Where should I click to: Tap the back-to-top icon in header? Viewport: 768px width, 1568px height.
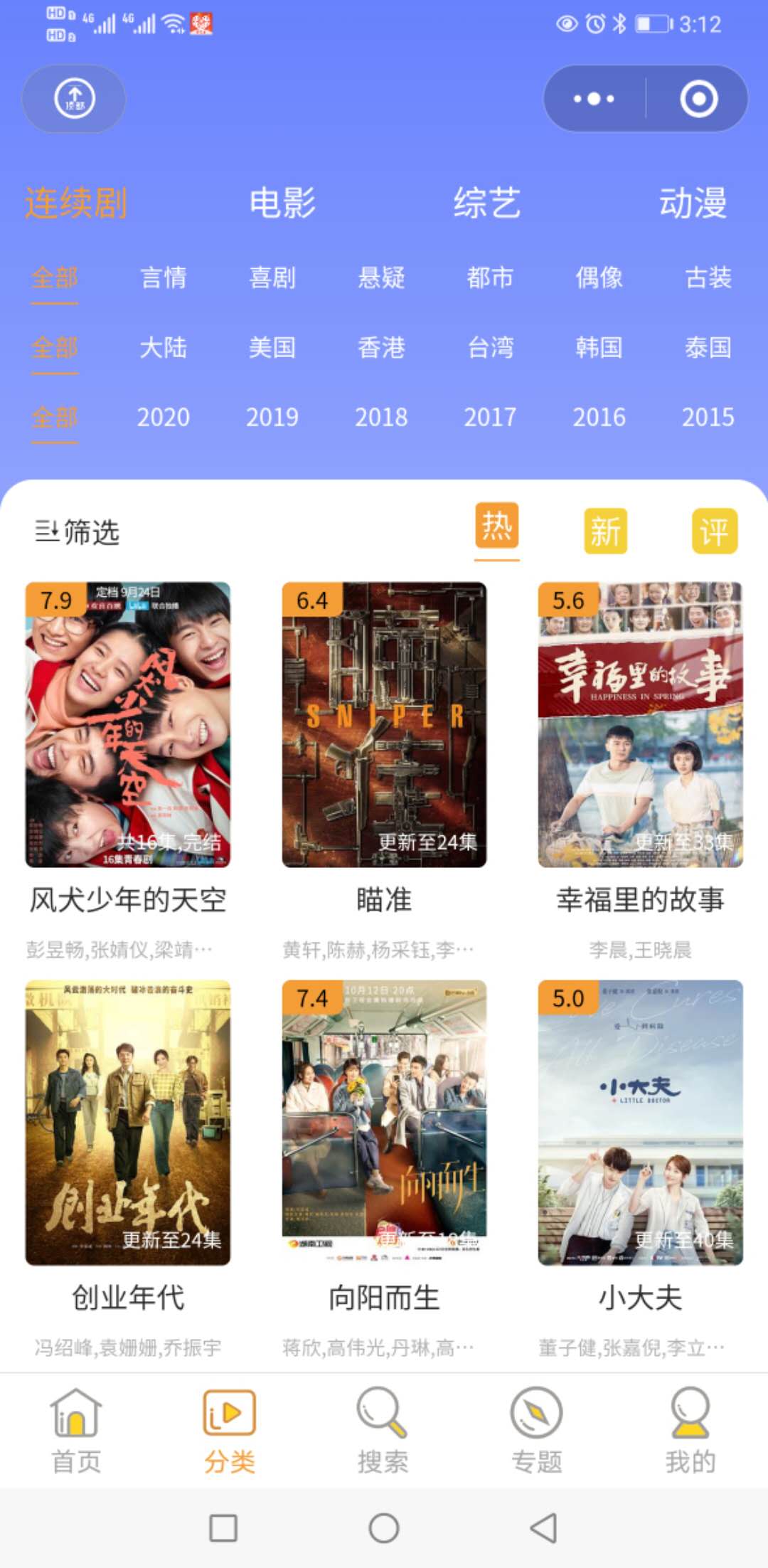(75, 99)
